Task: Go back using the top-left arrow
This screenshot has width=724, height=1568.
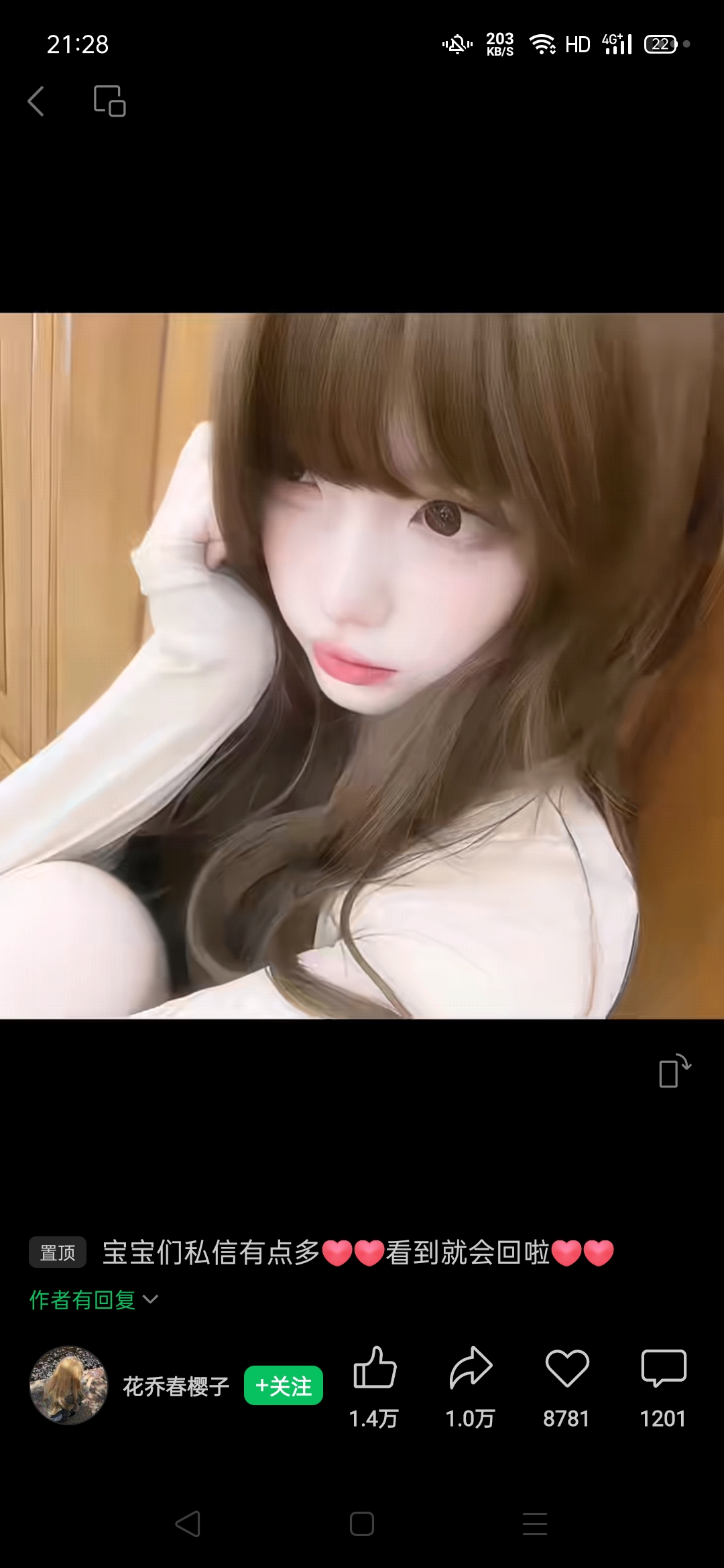Action: [x=36, y=101]
